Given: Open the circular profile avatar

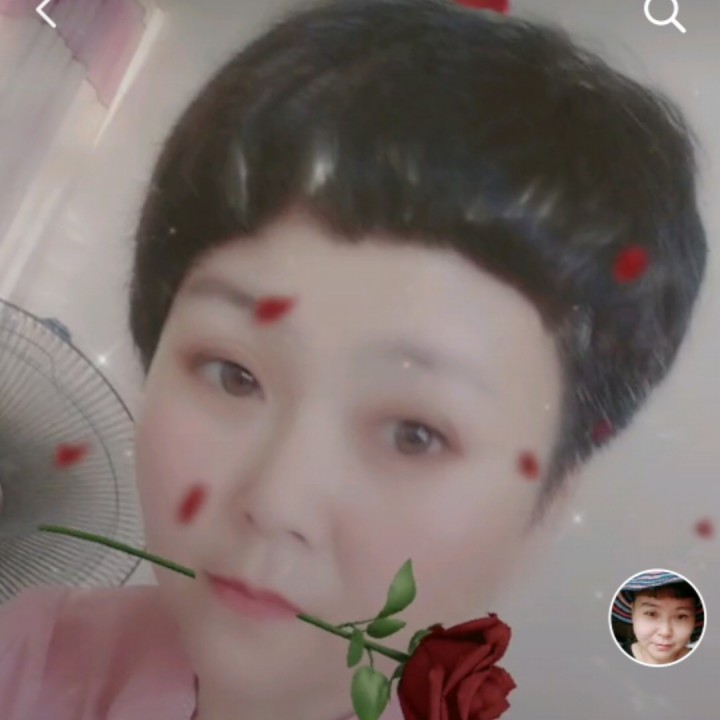Looking at the screenshot, I should [657, 618].
